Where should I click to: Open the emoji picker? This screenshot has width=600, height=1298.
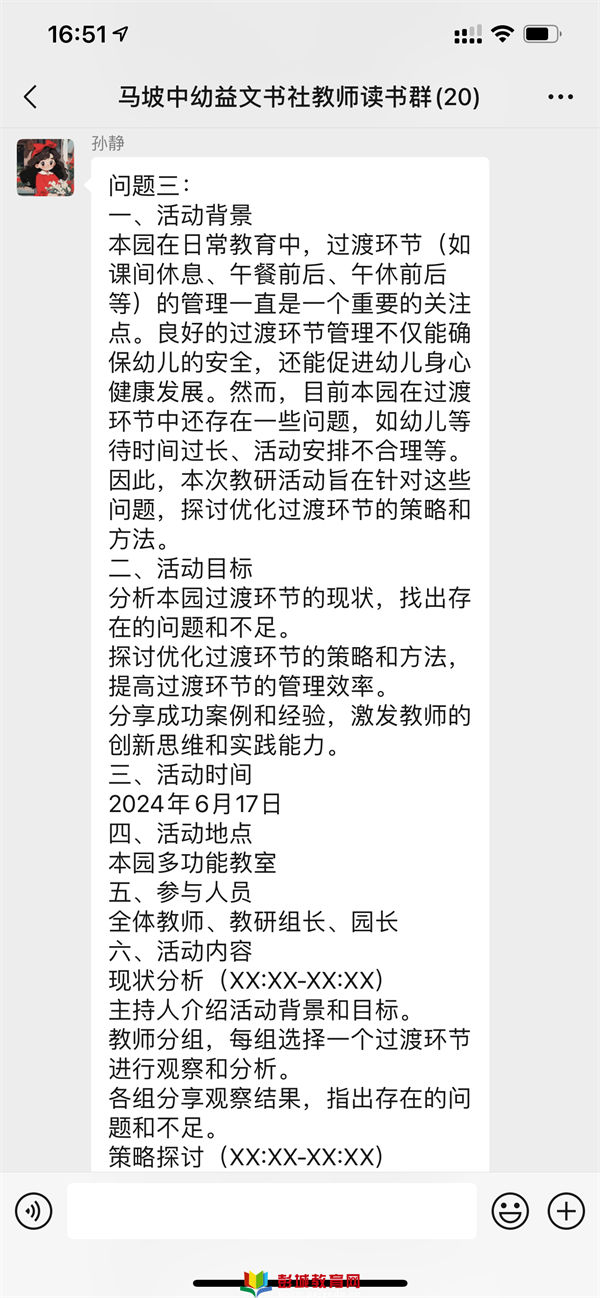click(510, 1211)
